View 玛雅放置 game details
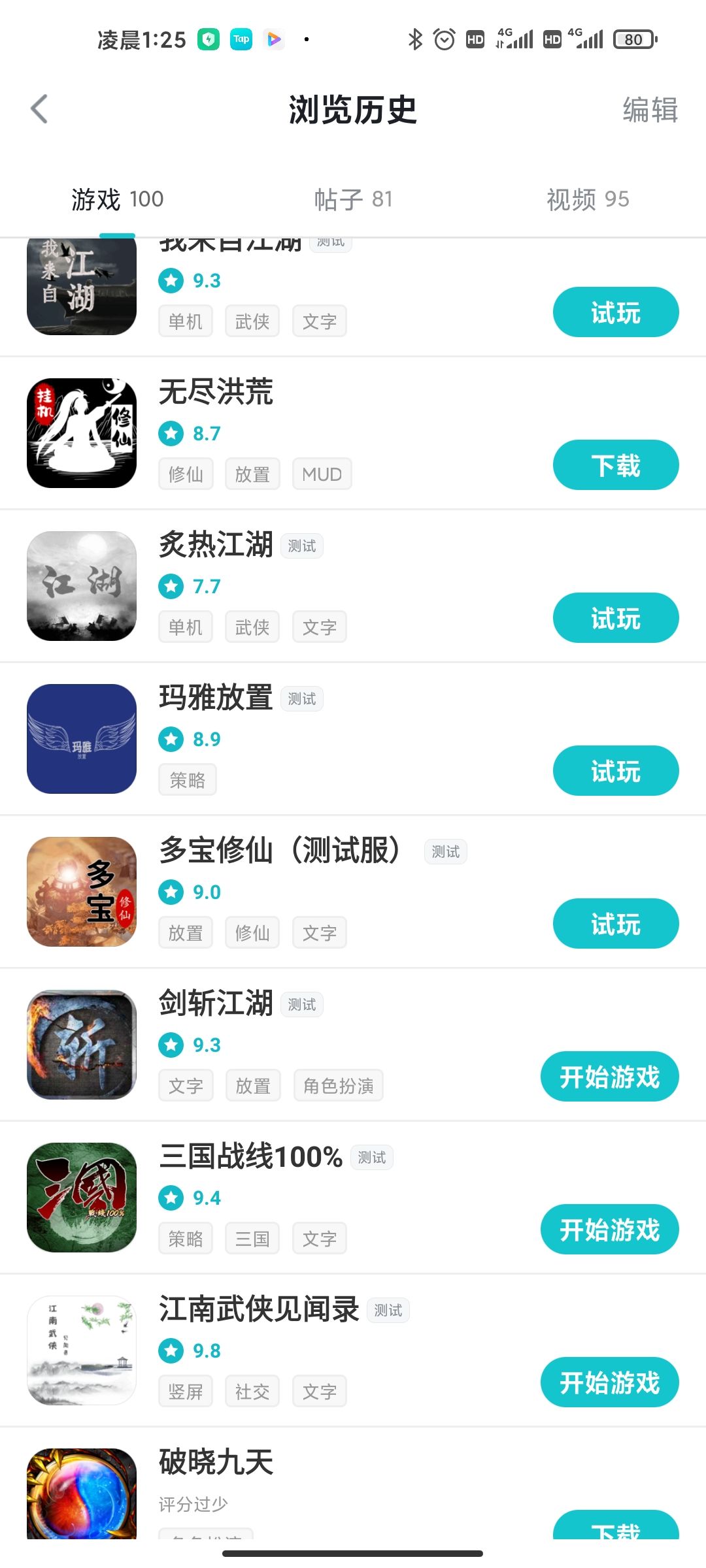Image resolution: width=706 pixels, height=1568 pixels. 216,698
